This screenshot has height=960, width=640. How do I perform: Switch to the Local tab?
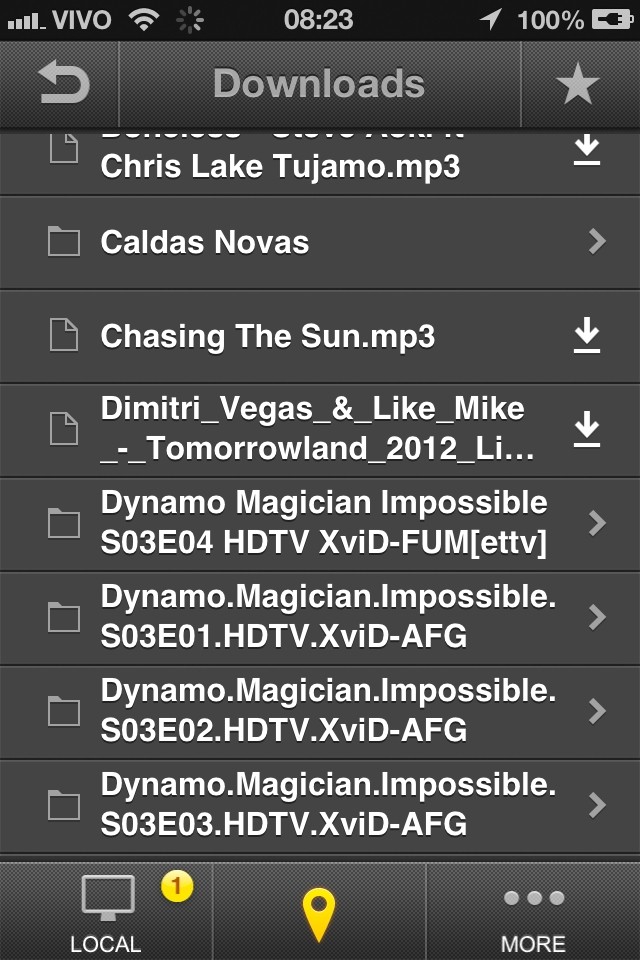click(106, 912)
